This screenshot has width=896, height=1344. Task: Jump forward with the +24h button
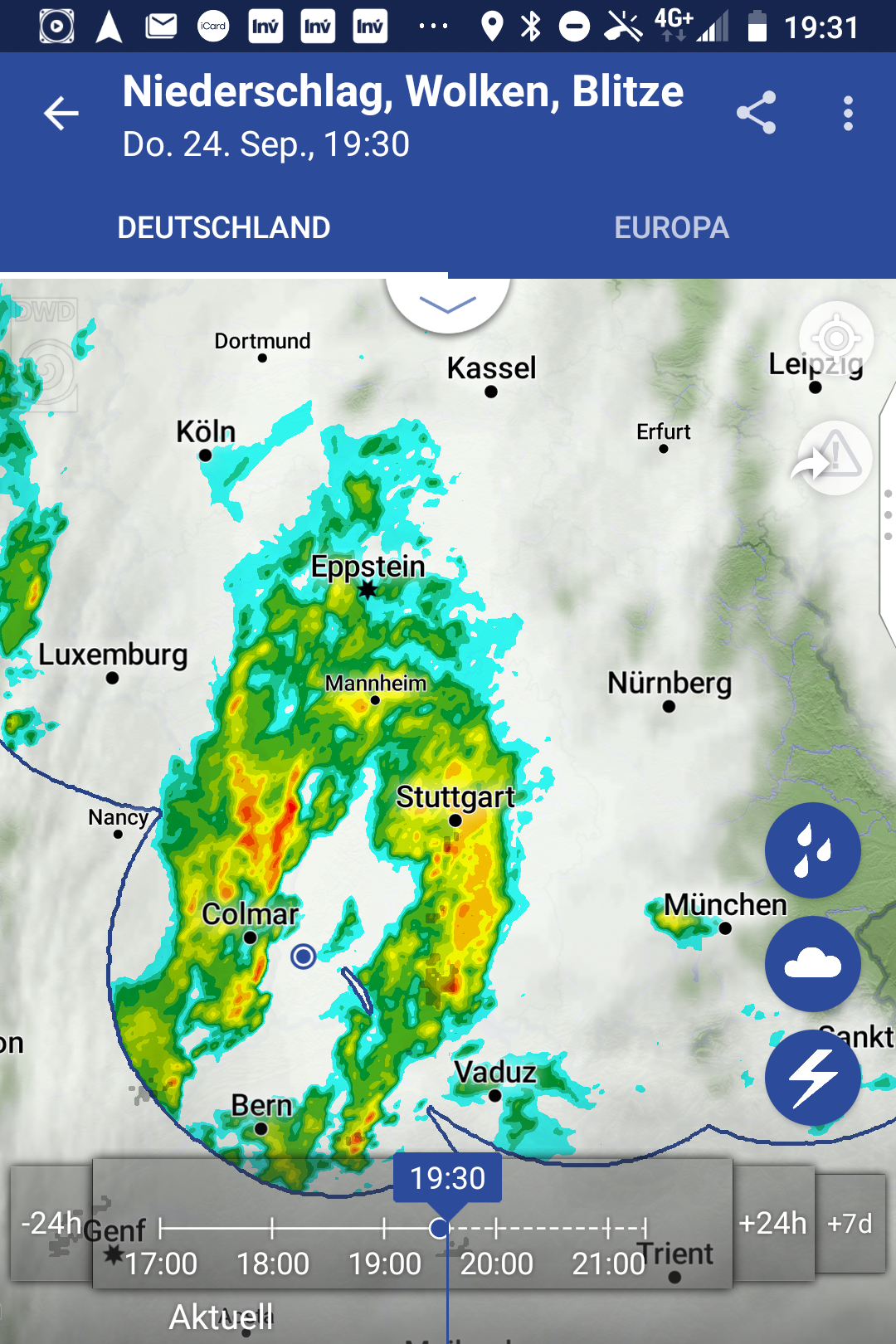772,1224
